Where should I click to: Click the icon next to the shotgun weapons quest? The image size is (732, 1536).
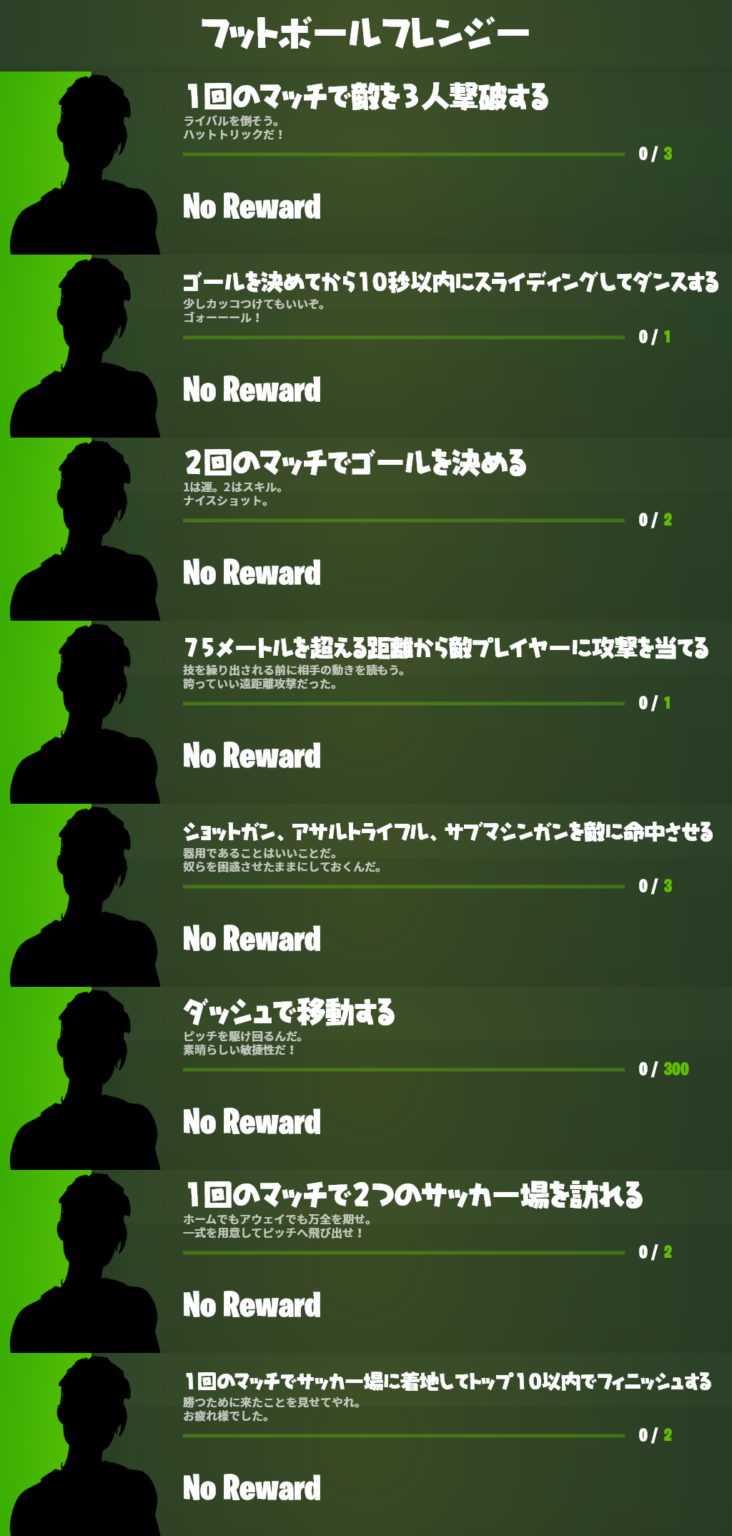point(85,893)
